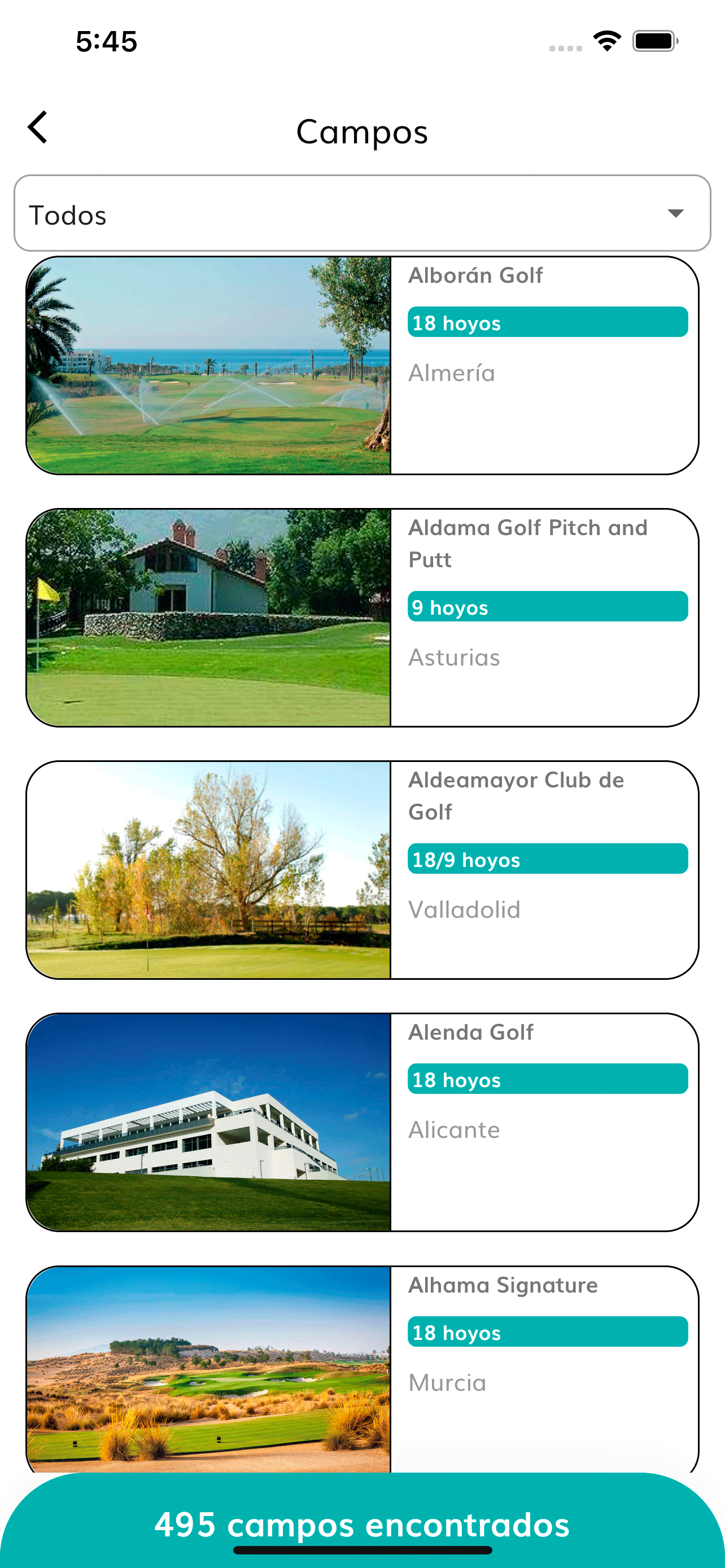Viewport: 725px width, 1568px height.
Task: Go back from the Campos screen
Action: pos(38,128)
